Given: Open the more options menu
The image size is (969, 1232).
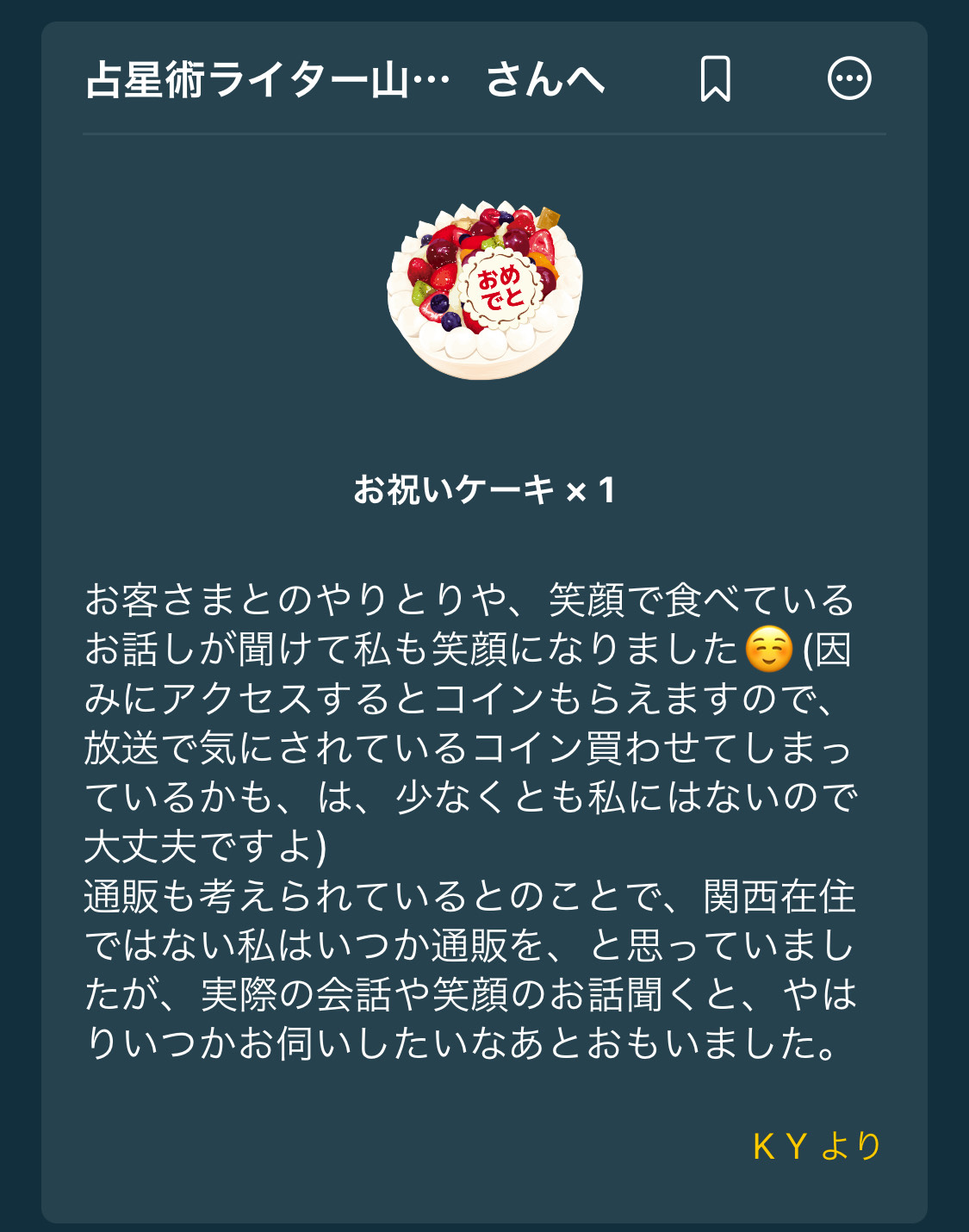Looking at the screenshot, I should (x=849, y=79).
